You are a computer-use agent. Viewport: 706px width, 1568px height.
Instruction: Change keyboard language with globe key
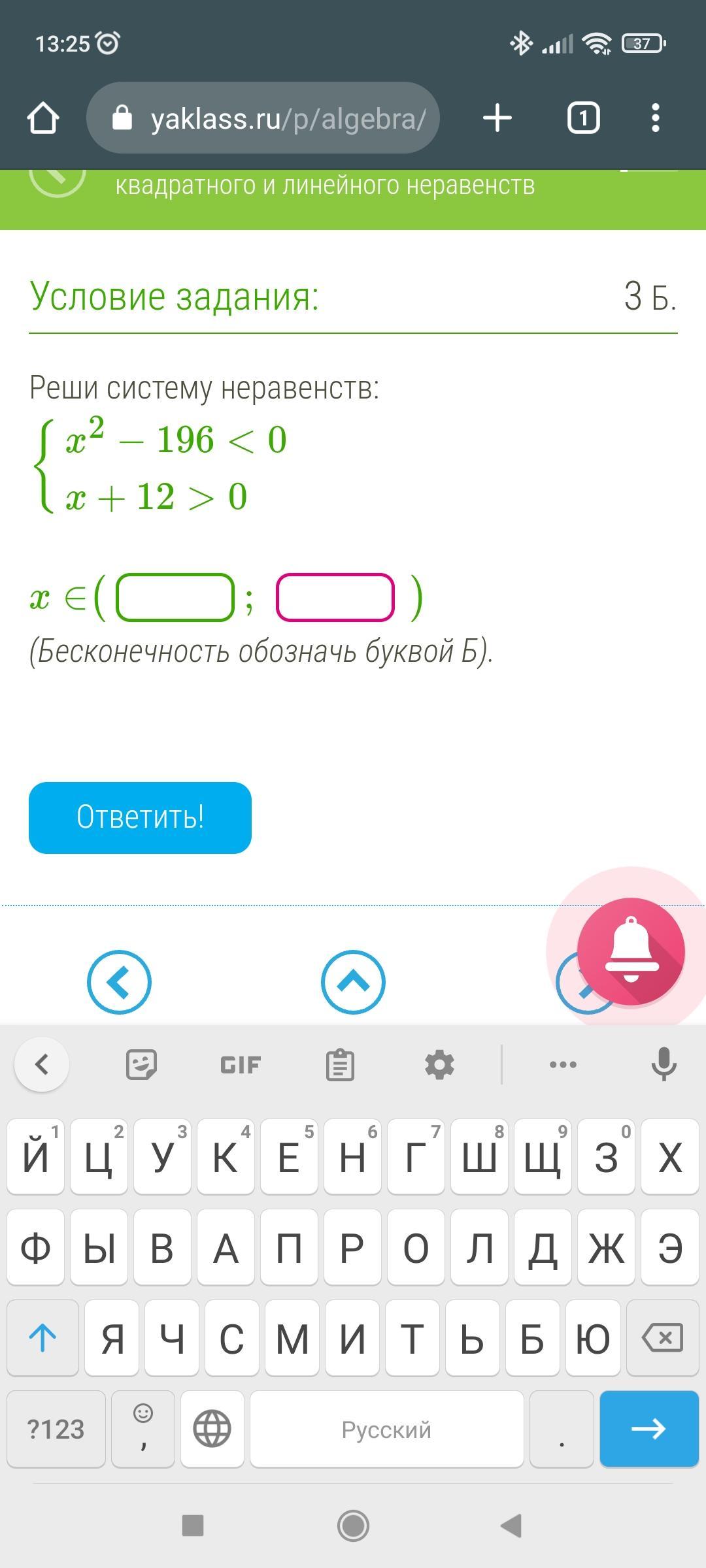click(x=212, y=1429)
